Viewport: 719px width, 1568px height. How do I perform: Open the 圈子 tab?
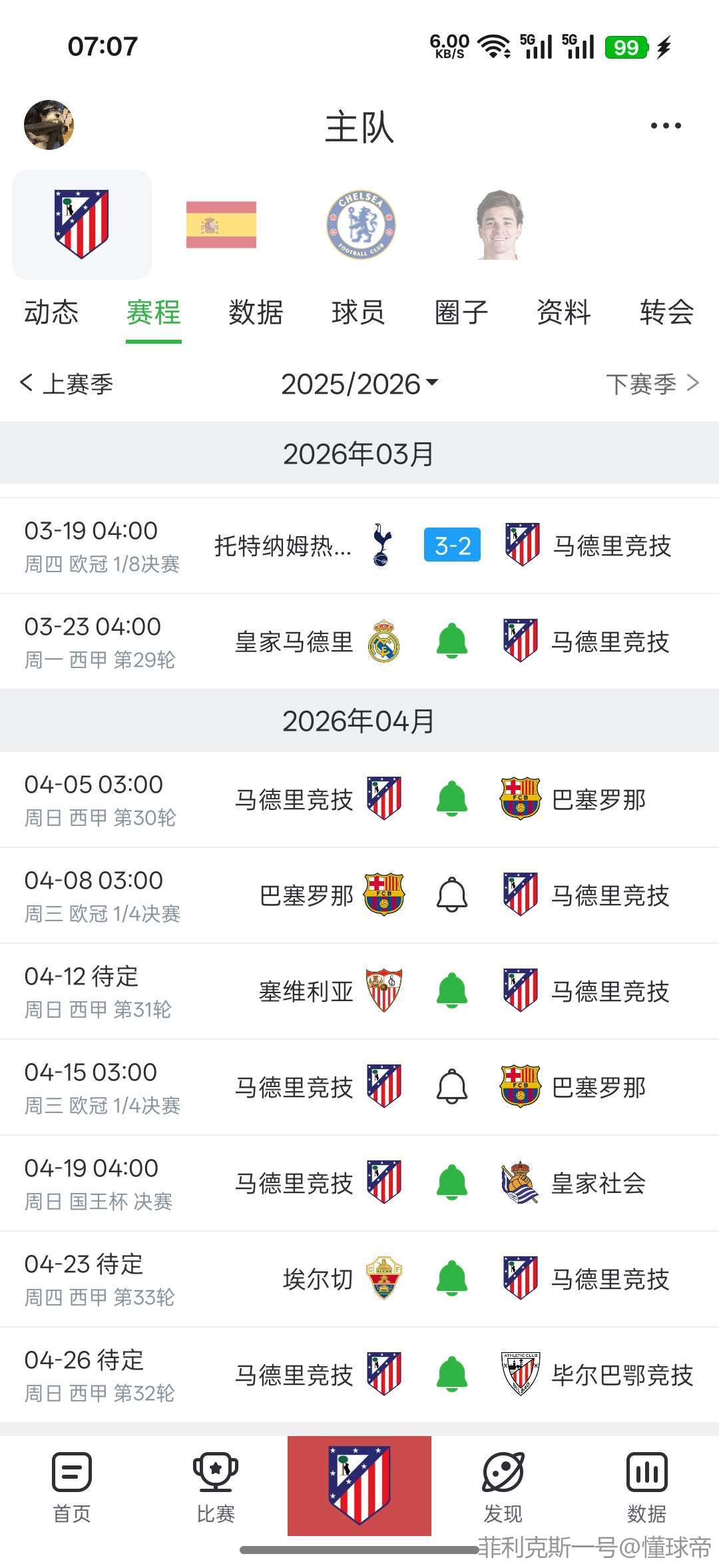(461, 312)
